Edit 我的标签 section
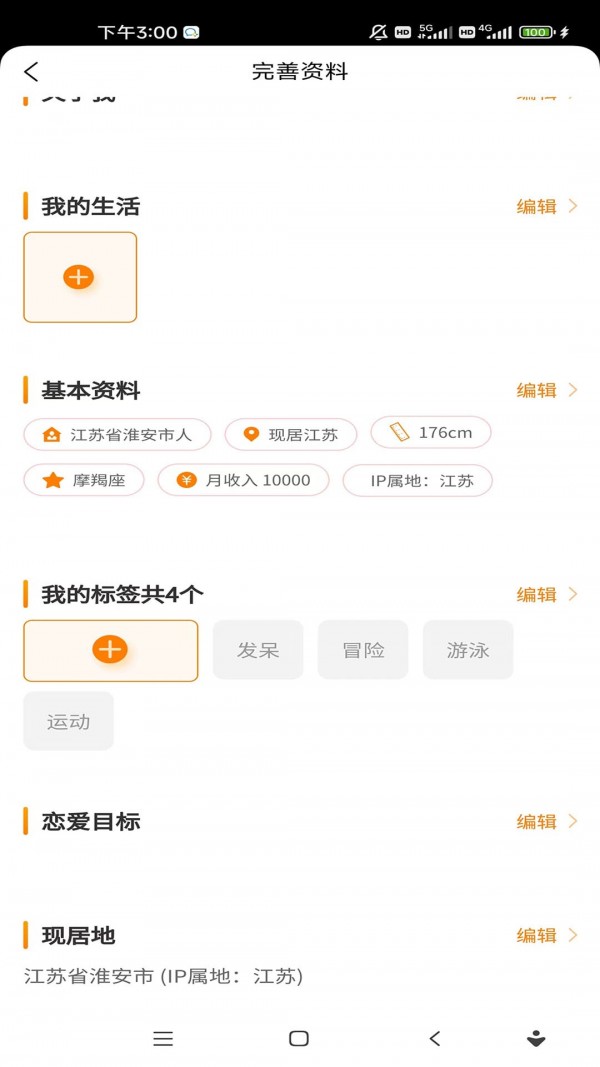 click(546, 595)
